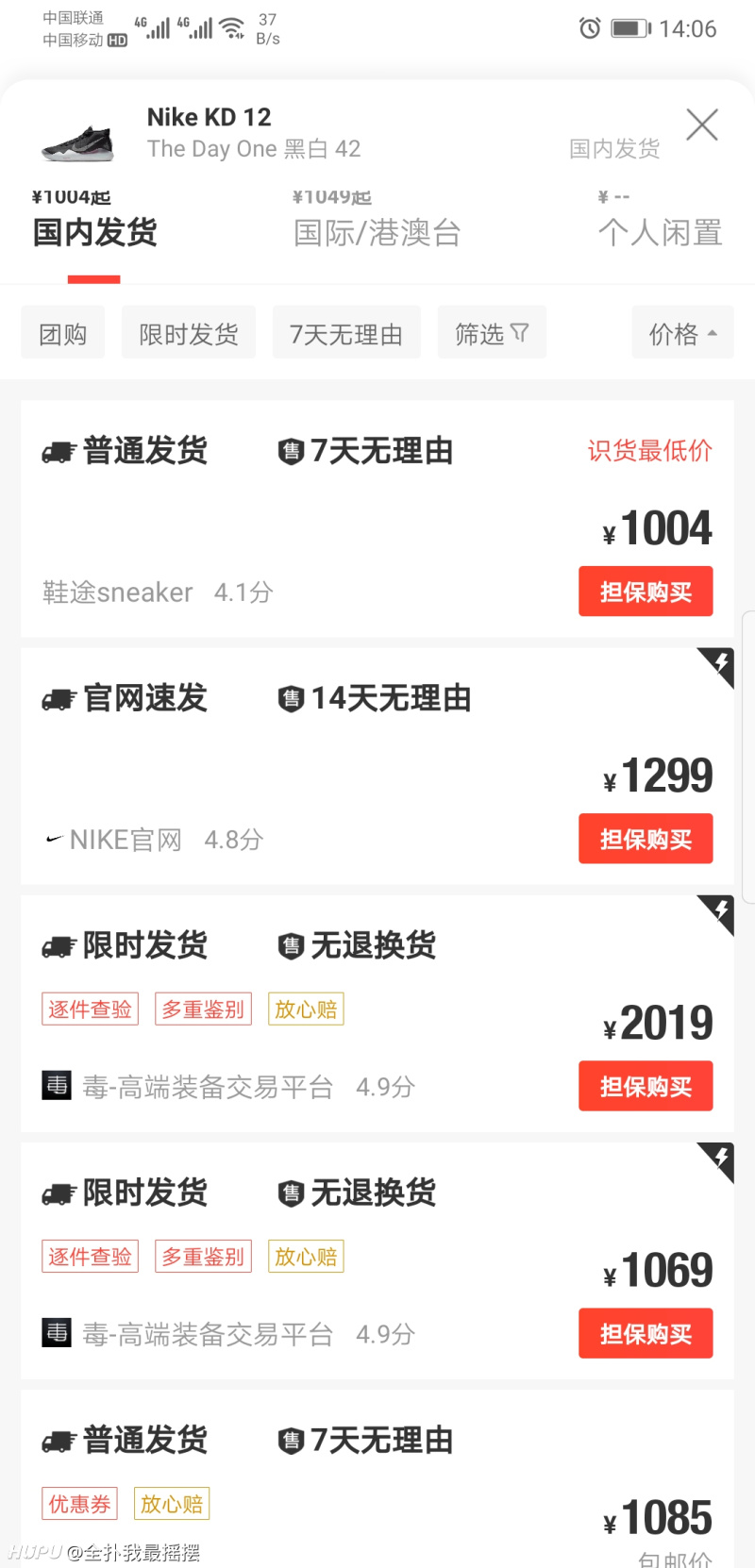Select the 国内发货 tab
This screenshot has width=755, height=1568.
(94, 232)
